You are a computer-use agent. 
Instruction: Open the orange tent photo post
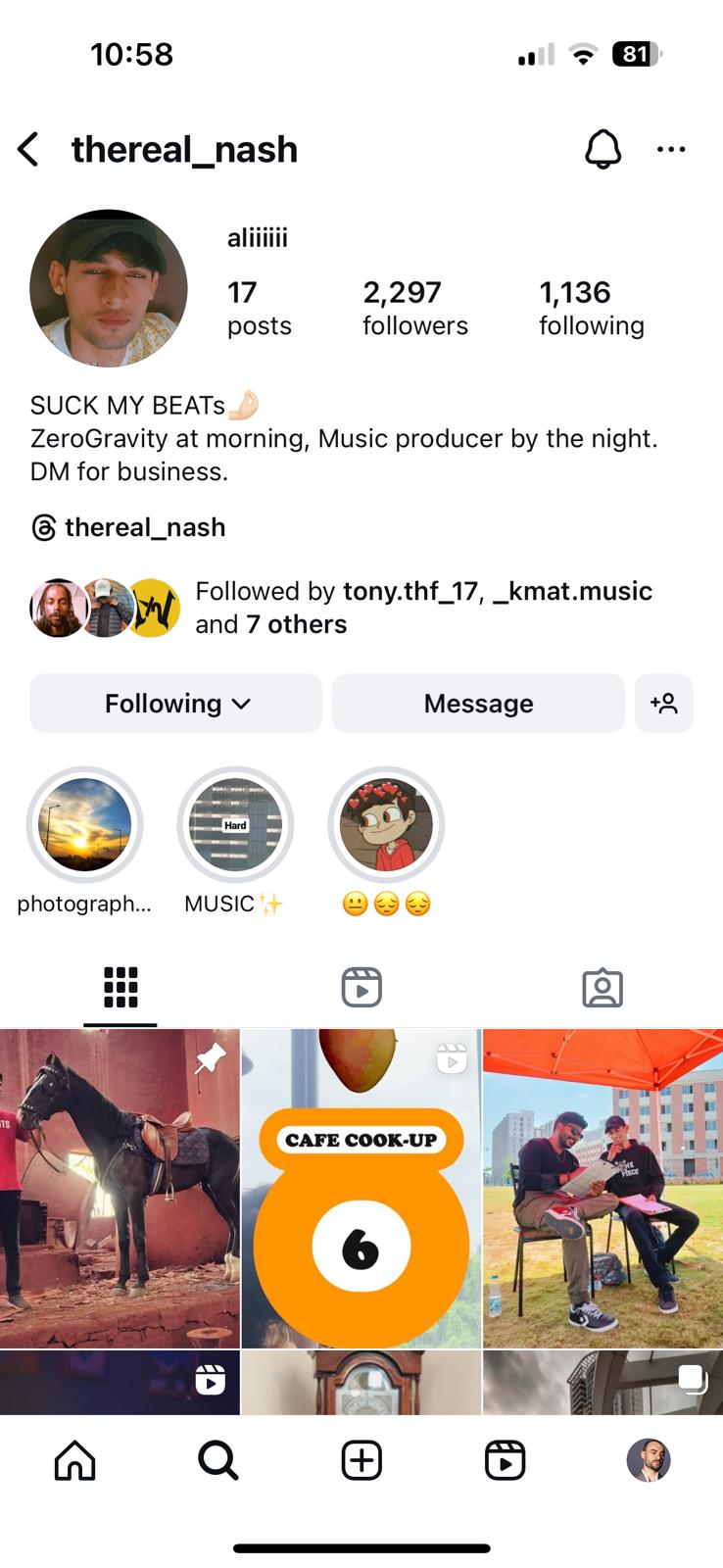point(602,1188)
